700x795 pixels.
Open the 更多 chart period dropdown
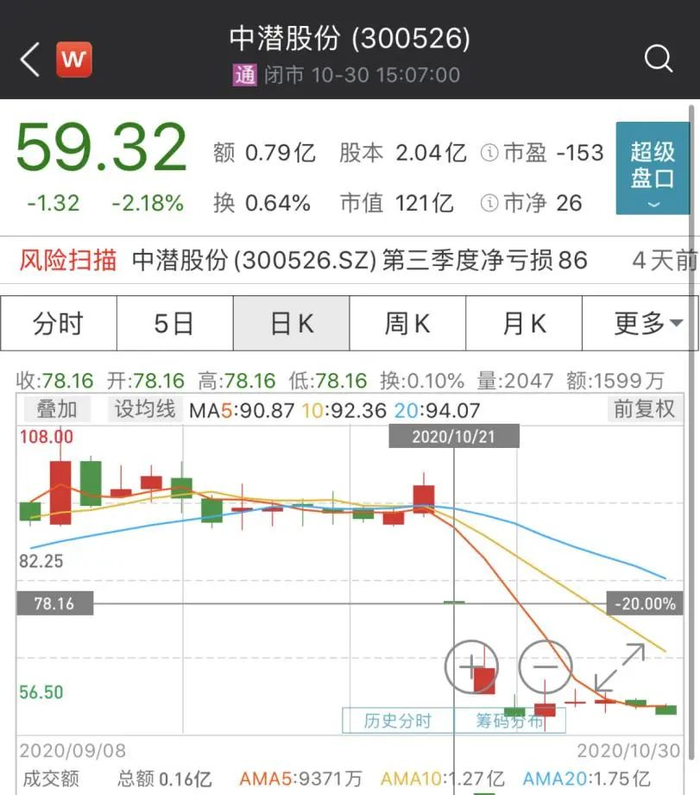(647, 323)
